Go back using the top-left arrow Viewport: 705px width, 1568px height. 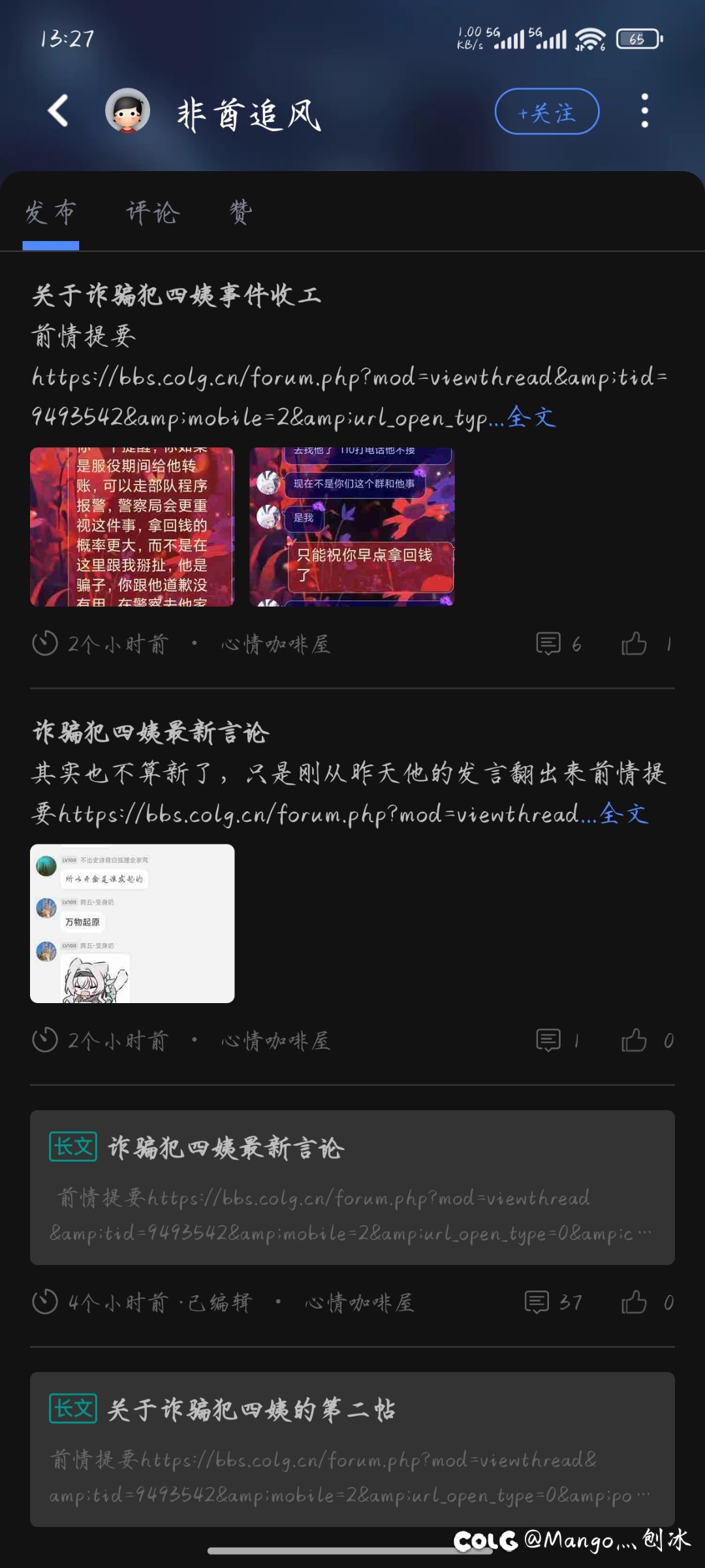[x=59, y=110]
